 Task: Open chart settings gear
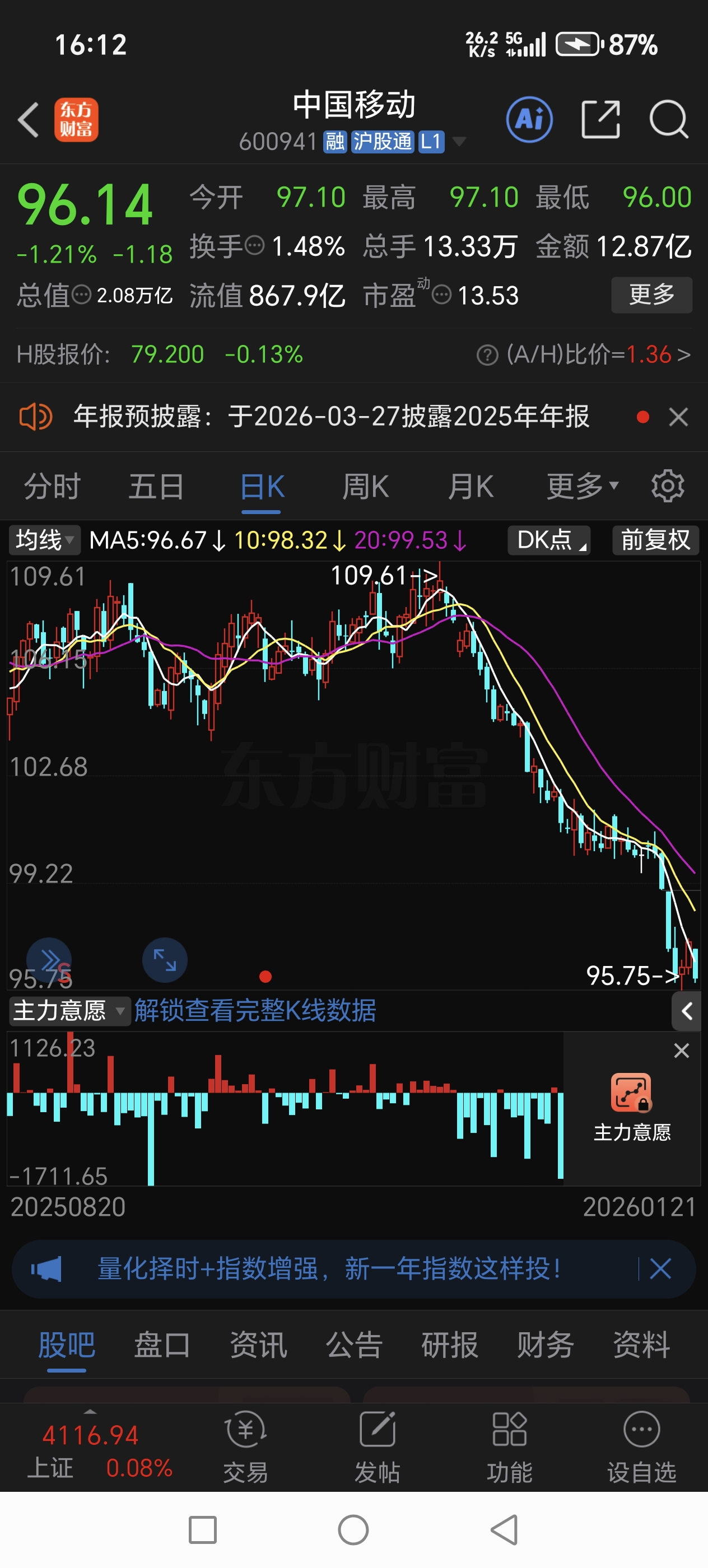[668, 486]
